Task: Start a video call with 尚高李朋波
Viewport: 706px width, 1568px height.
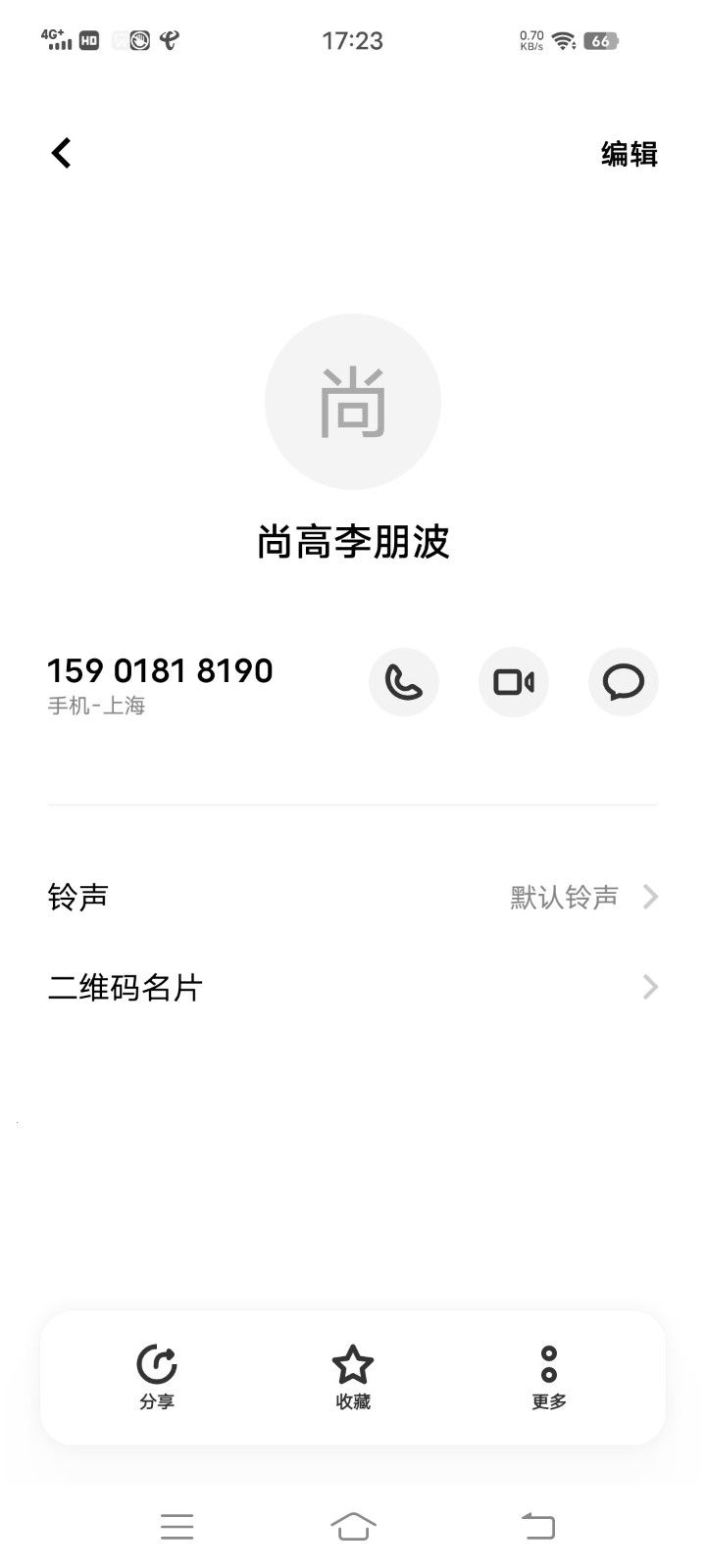Action: coord(513,682)
